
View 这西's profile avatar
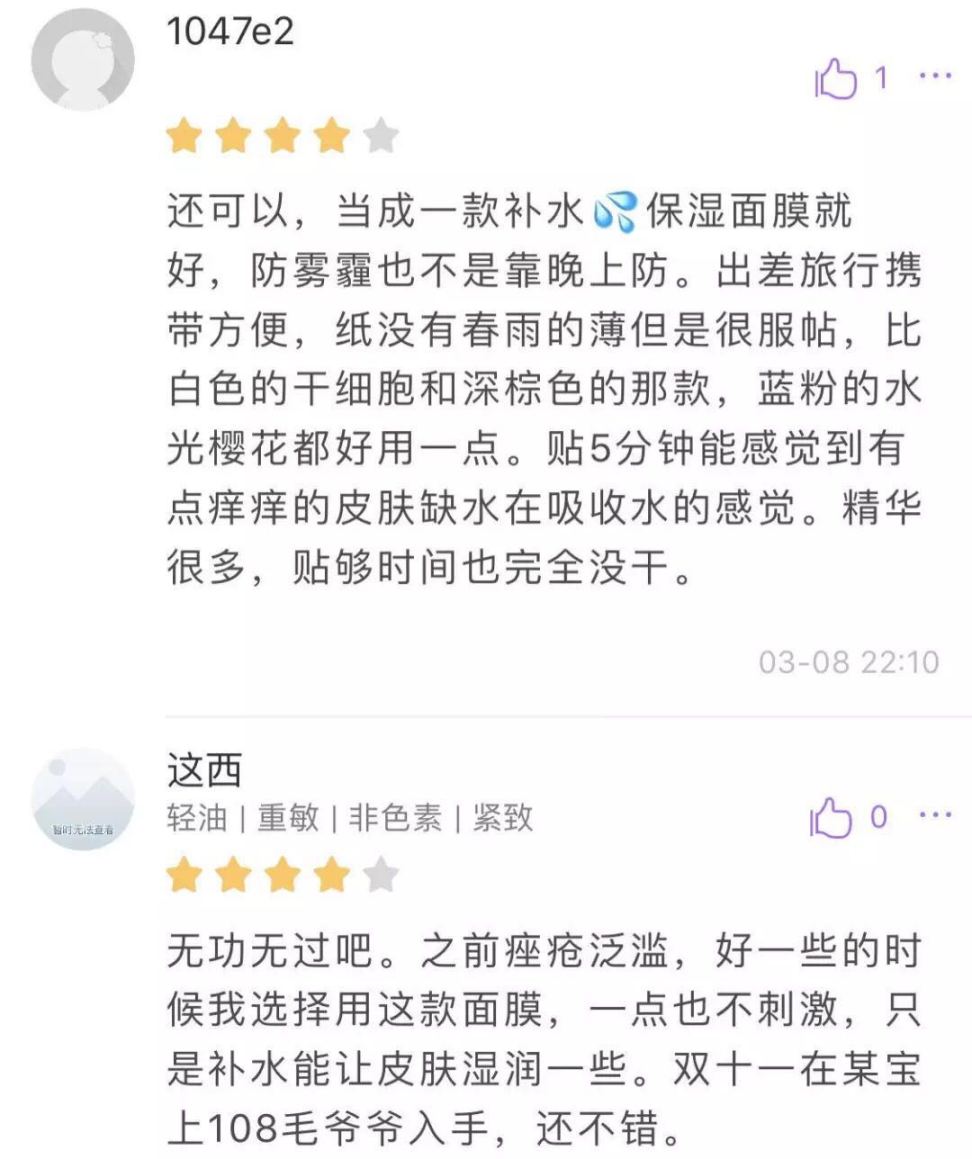coord(83,799)
